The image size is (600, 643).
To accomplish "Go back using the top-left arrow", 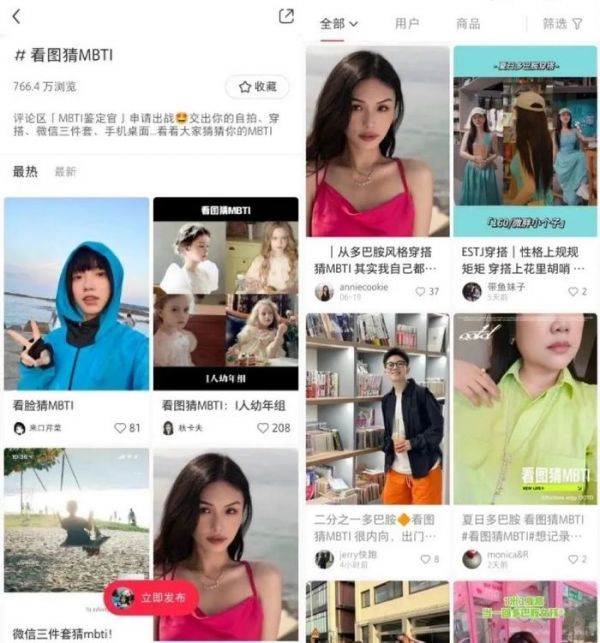I will tap(16, 17).
